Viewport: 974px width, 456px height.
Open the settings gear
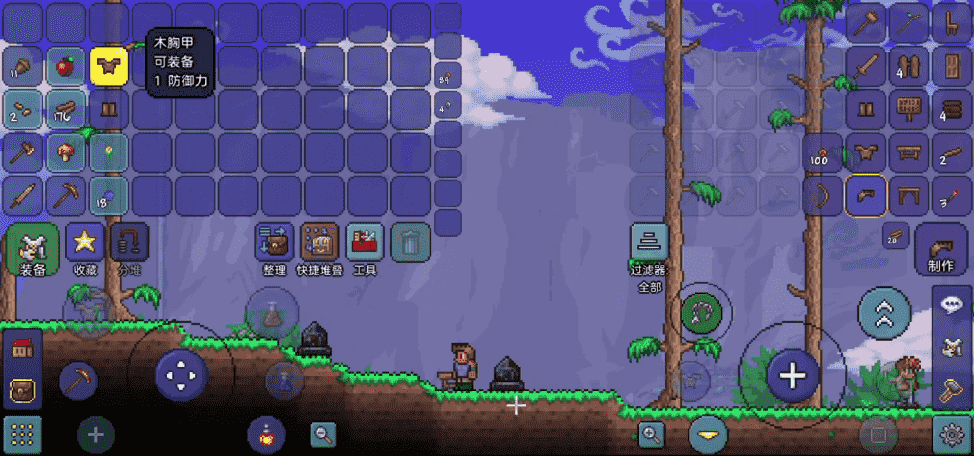(x=951, y=434)
